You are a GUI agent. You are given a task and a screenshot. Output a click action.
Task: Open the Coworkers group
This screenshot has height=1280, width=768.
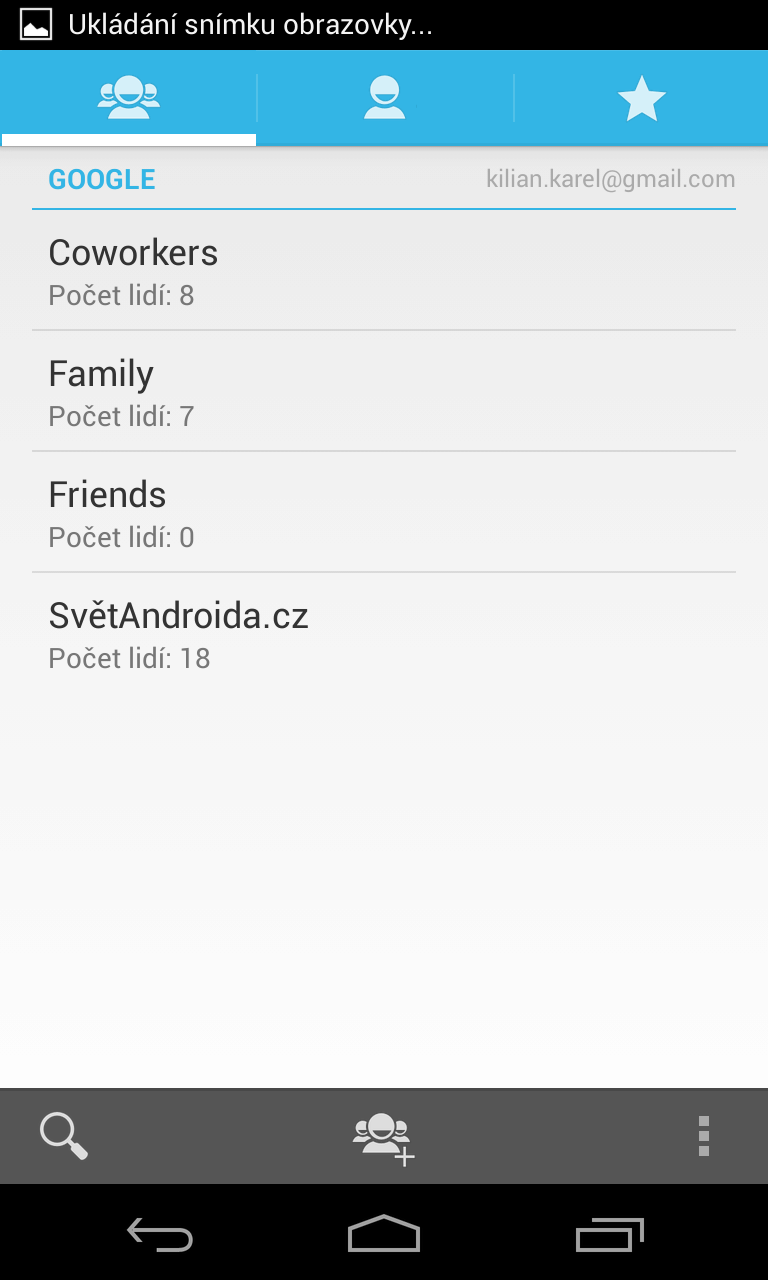(x=384, y=270)
